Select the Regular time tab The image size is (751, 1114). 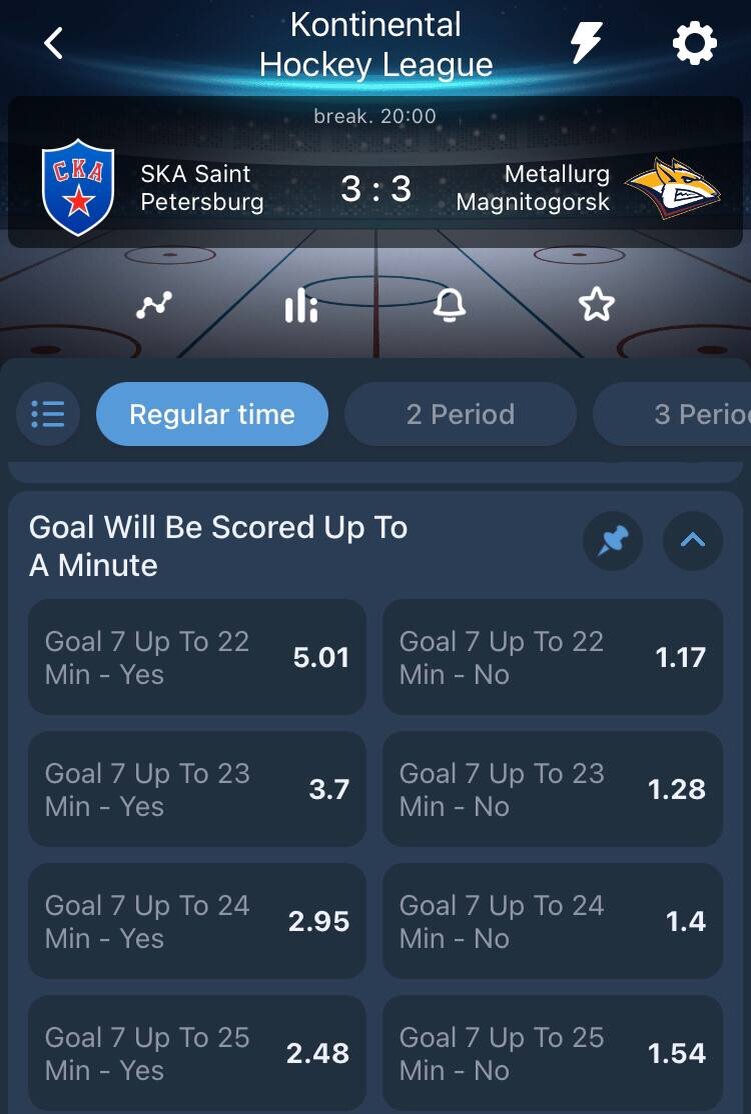(x=212, y=414)
